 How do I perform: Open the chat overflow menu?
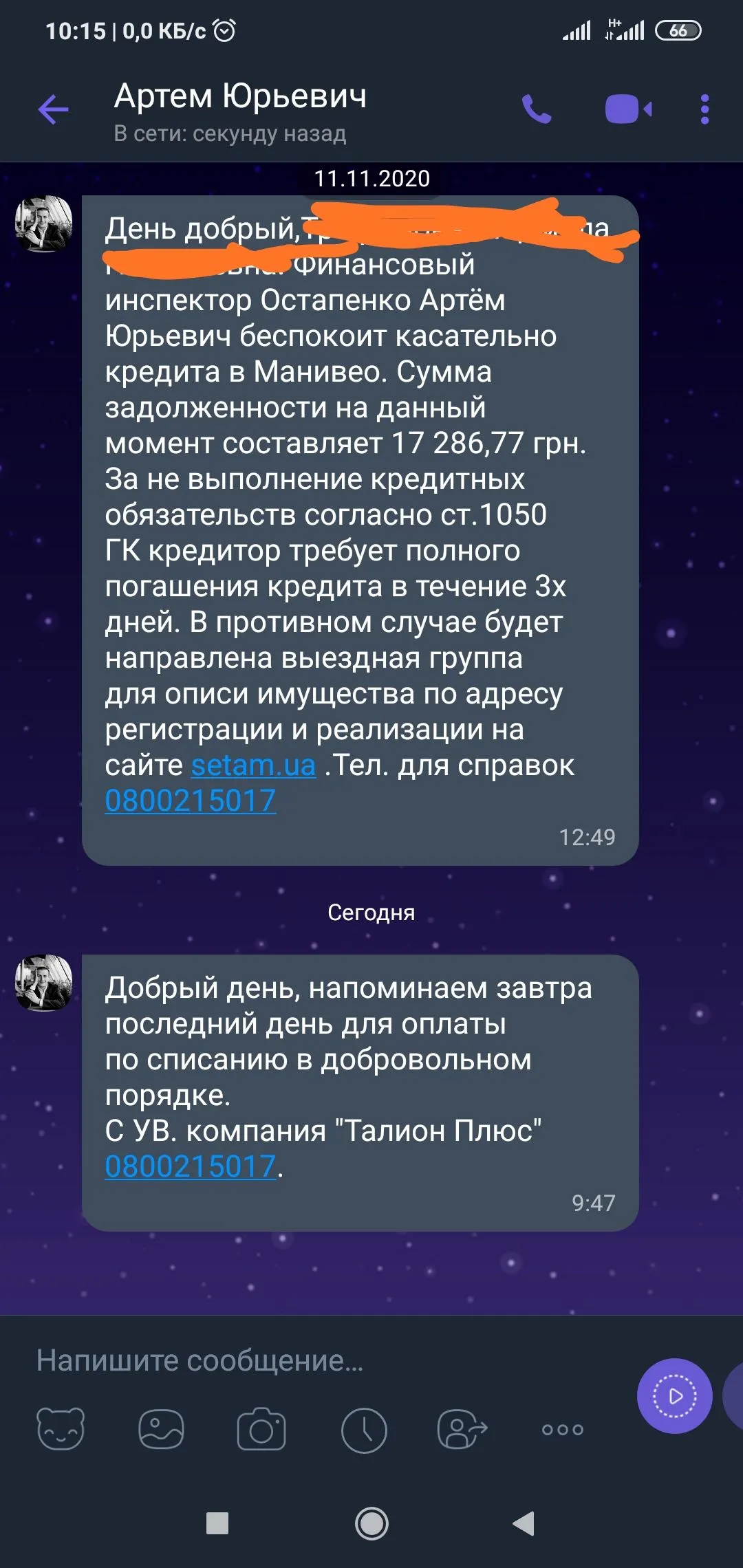pyautogui.click(x=704, y=109)
